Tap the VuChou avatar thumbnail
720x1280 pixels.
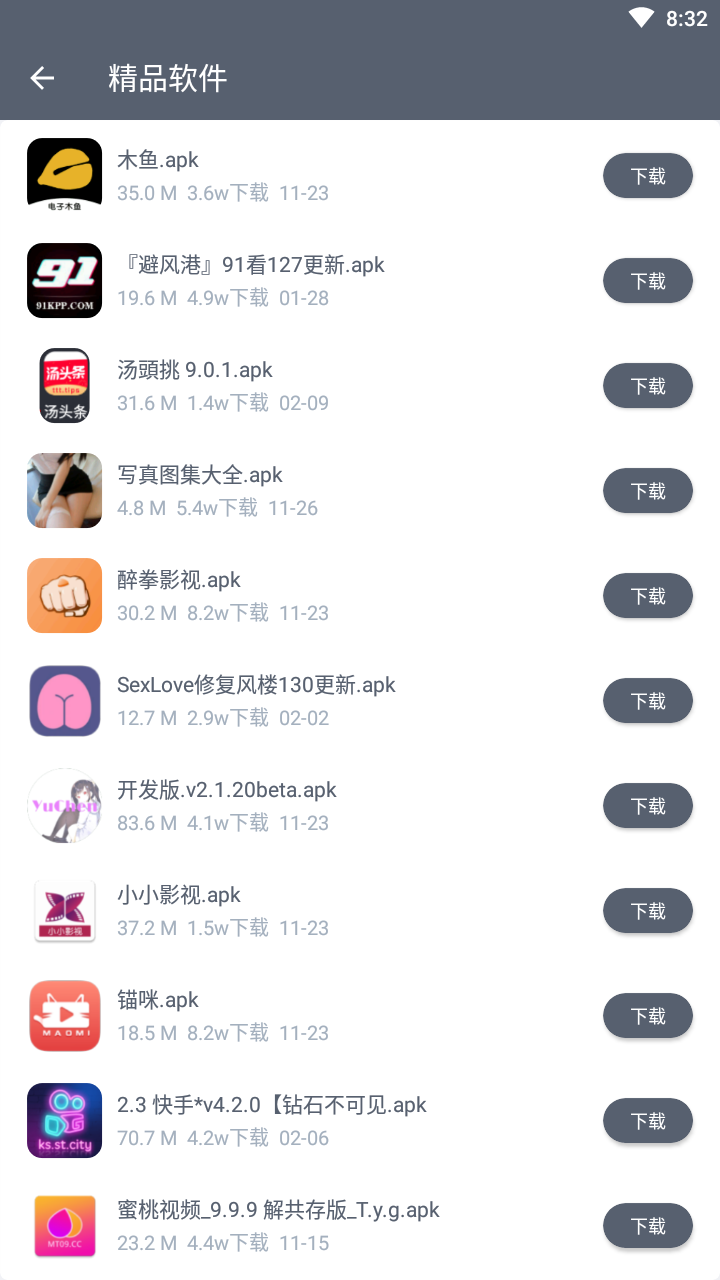[64, 805]
